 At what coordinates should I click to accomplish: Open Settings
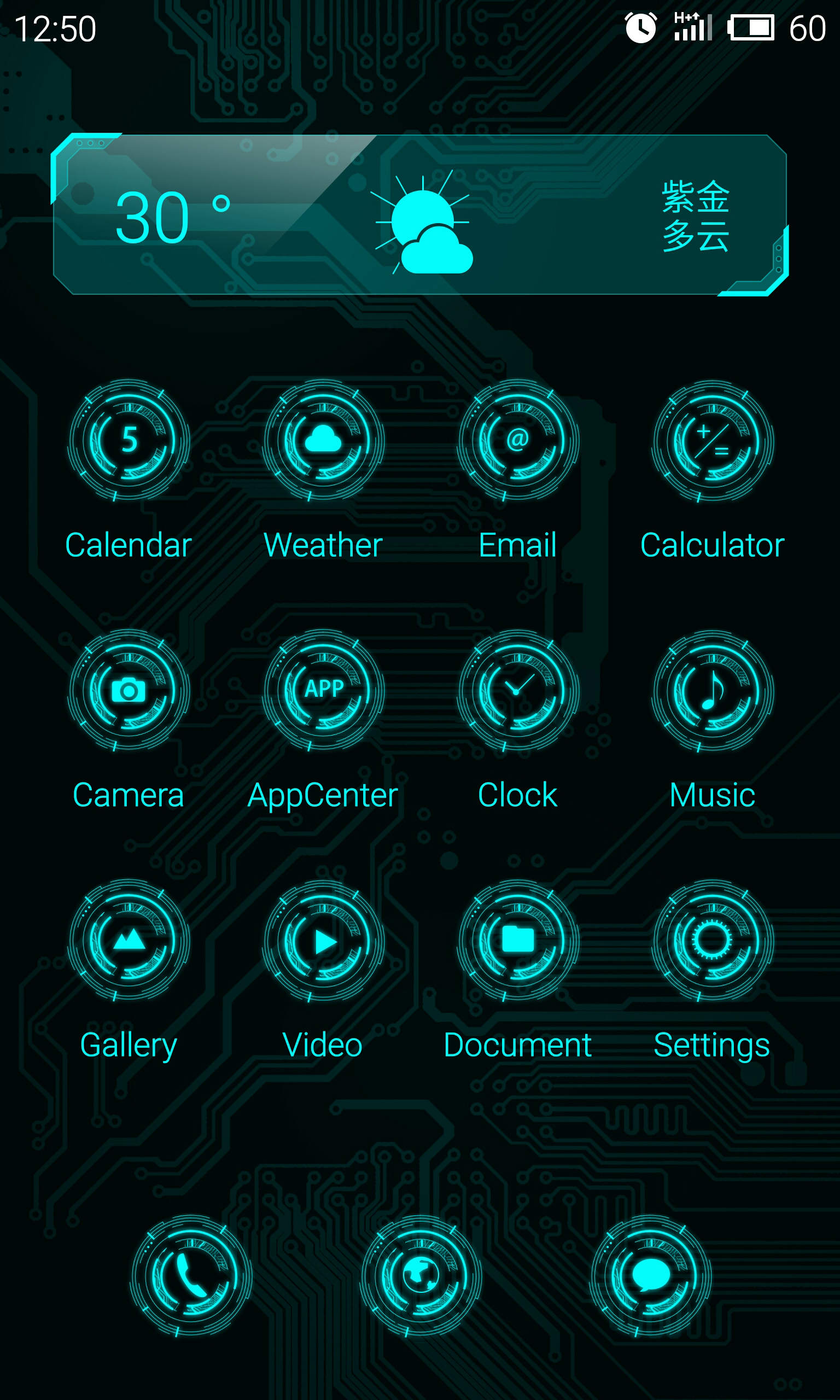pyautogui.click(x=713, y=941)
